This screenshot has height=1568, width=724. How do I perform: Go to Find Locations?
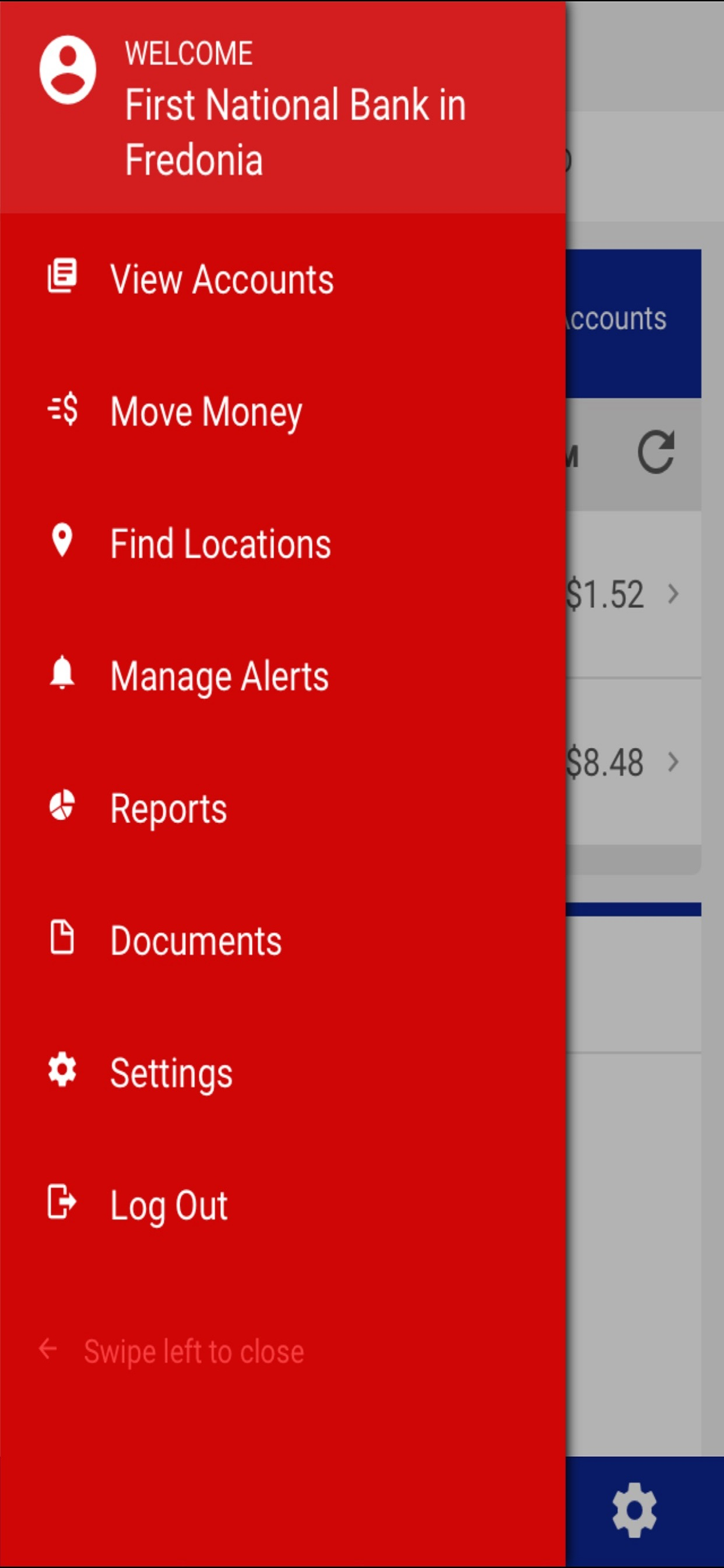(x=283, y=543)
